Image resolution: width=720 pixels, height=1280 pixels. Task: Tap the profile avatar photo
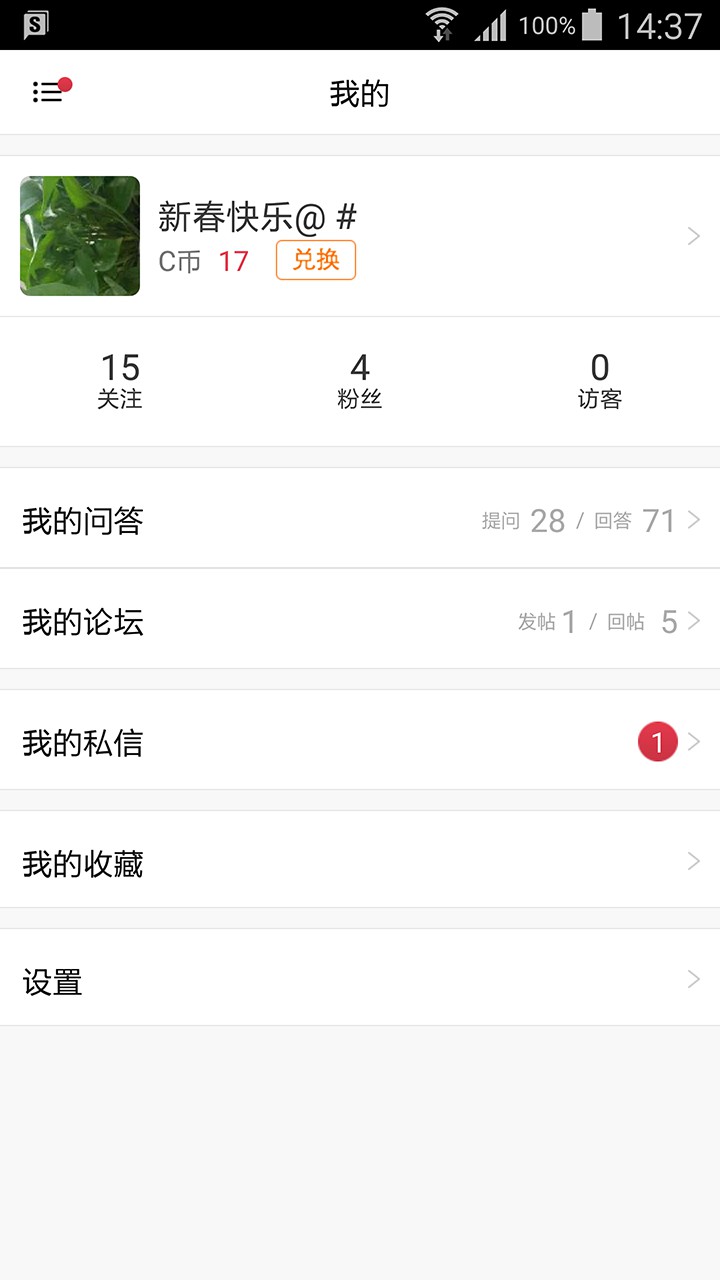[79, 235]
